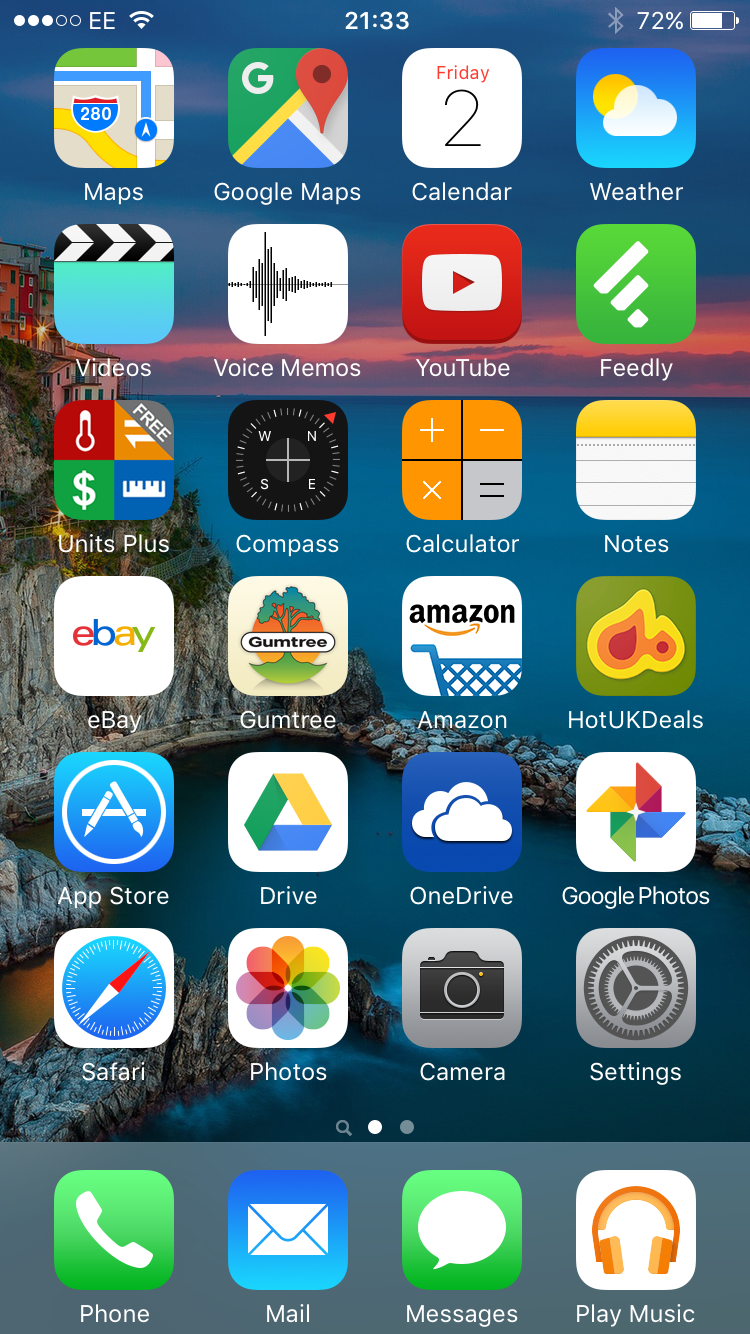This screenshot has height=1334, width=750.
Task: Launch the YouTube app
Action: click(x=462, y=284)
